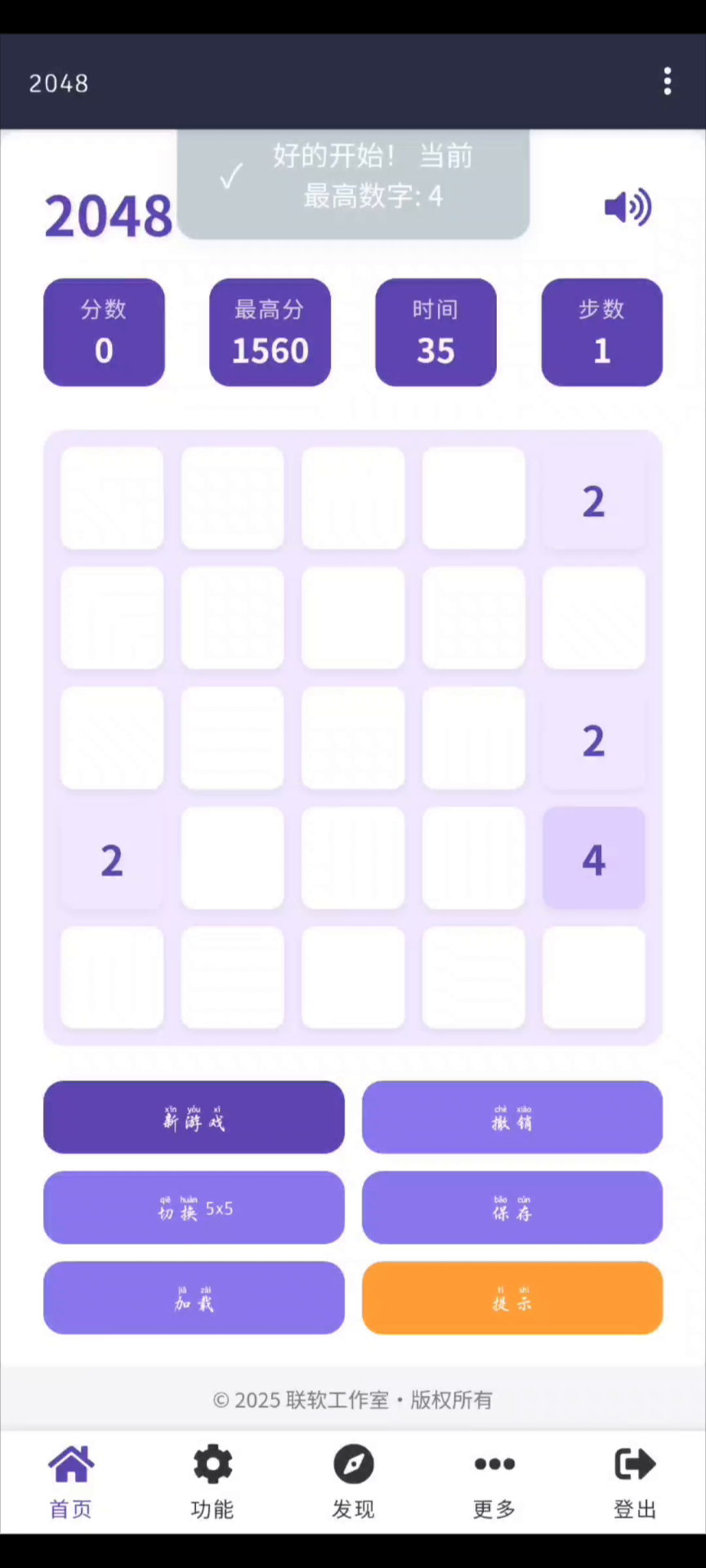Open the 更多 more tab
The width and height of the screenshot is (706, 1568).
tap(494, 1481)
